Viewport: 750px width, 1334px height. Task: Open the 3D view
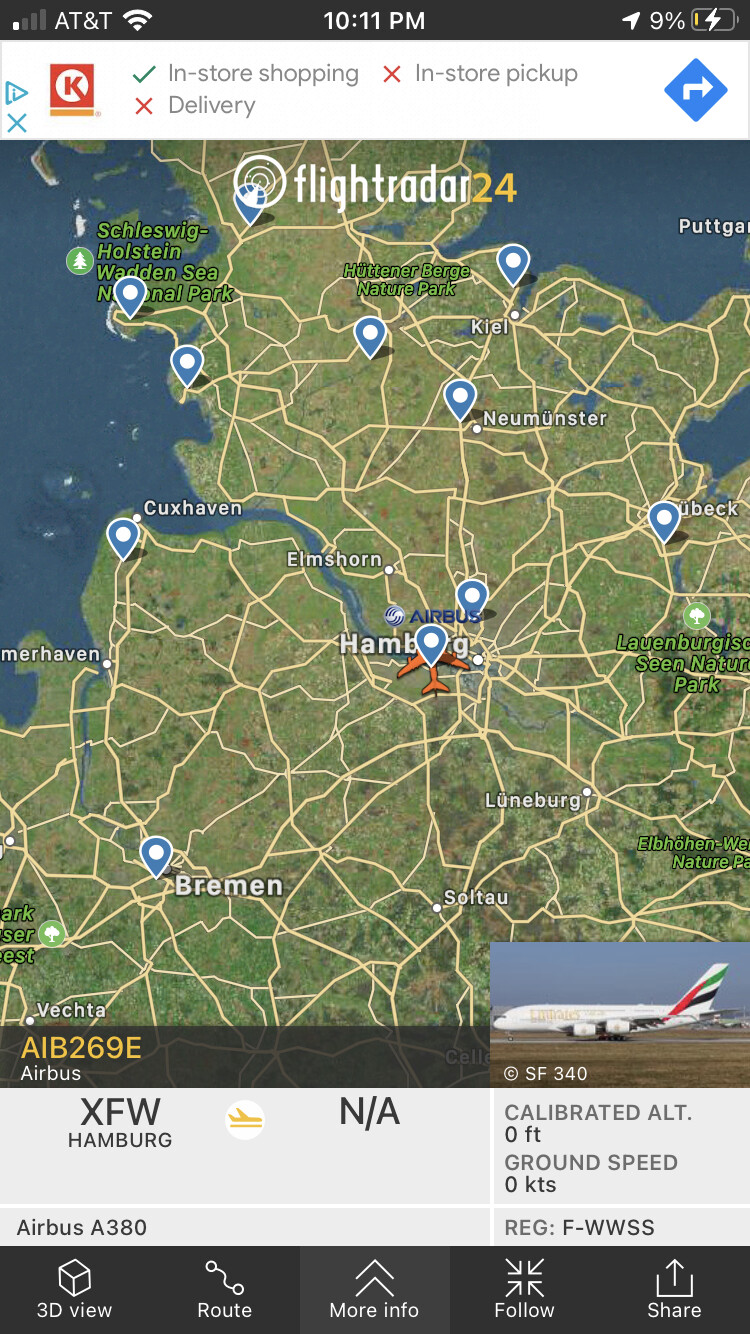[74, 1289]
